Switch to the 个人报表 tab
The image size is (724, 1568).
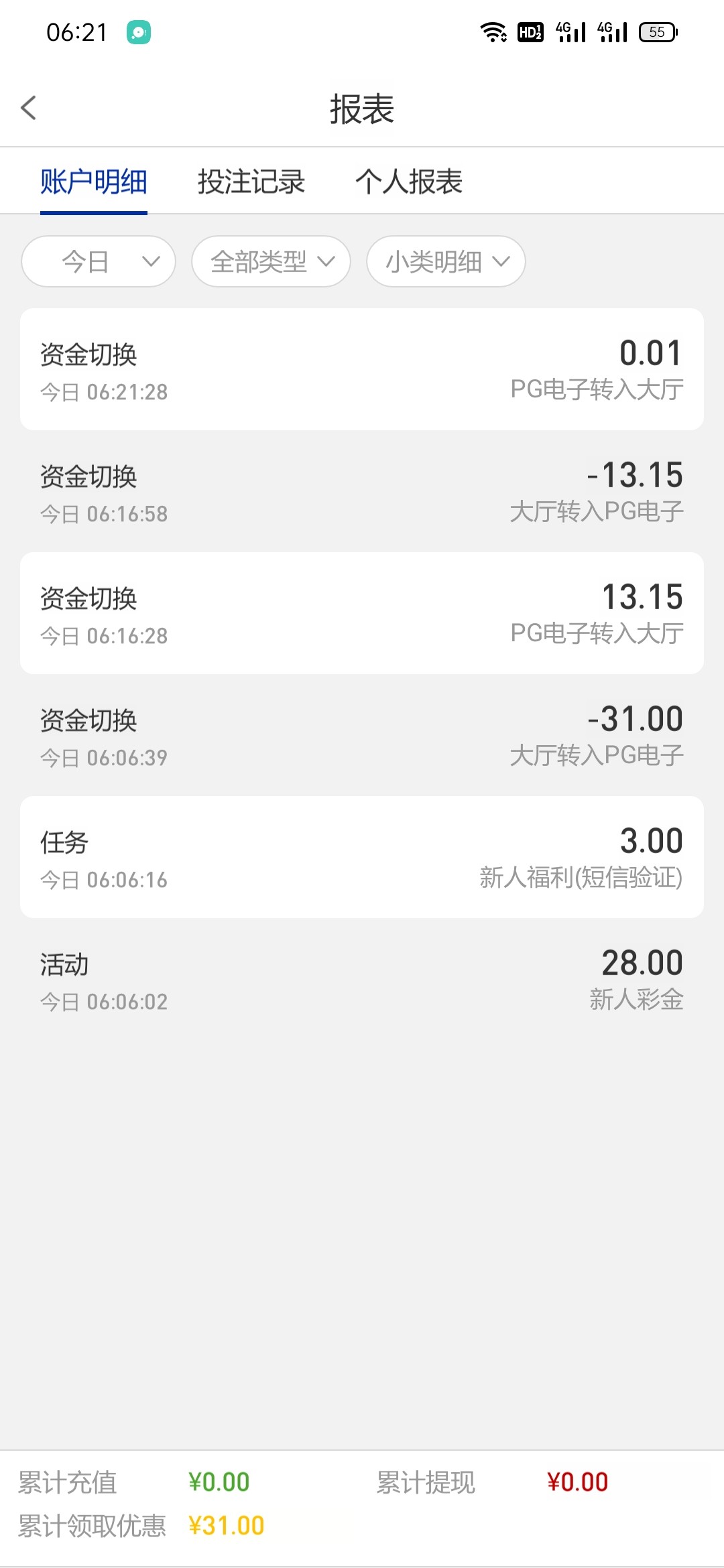click(x=410, y=181)
